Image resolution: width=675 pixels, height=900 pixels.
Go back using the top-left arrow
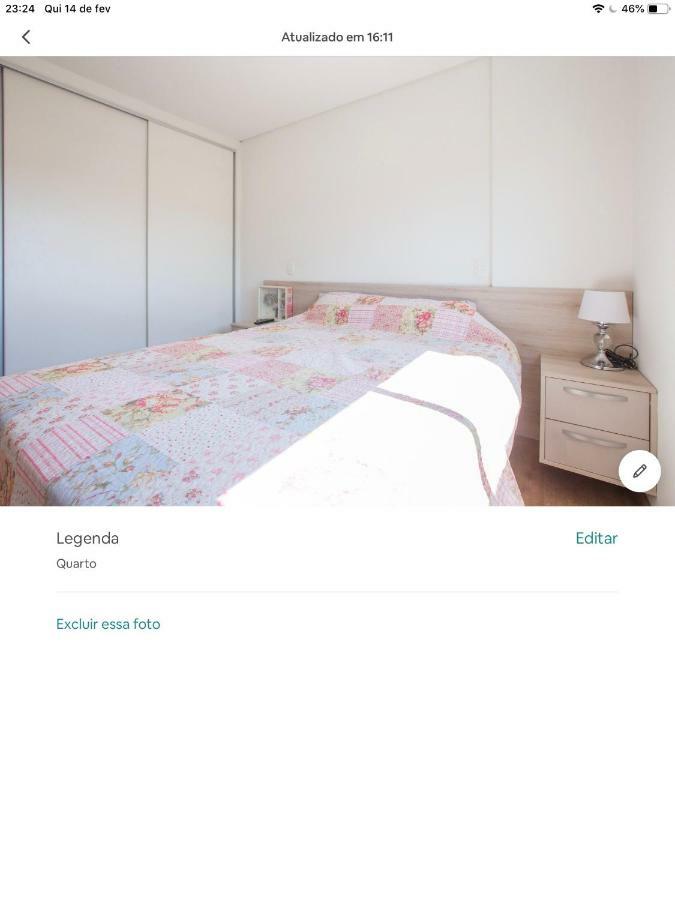(x=26, y=37)
